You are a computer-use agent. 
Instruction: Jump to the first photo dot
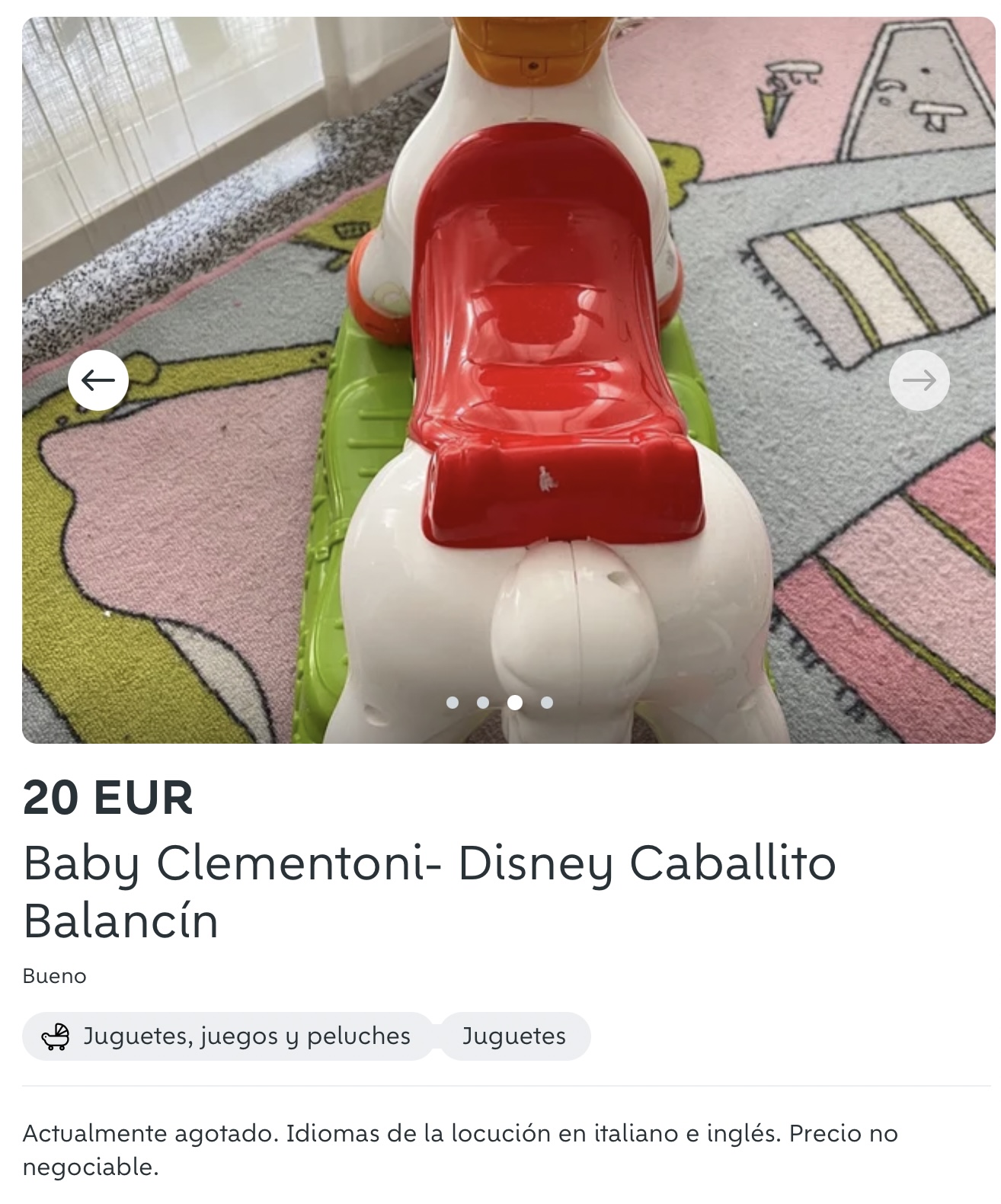pos(453,703)
